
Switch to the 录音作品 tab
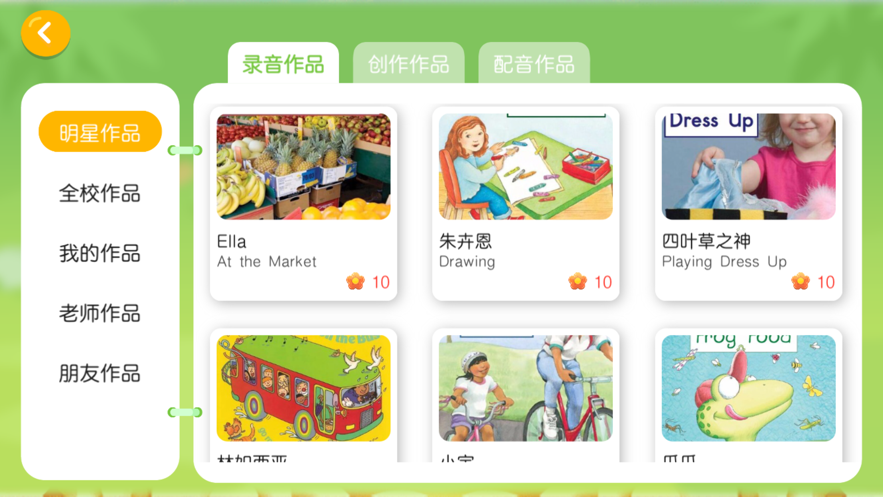click(x=283, y=64)
